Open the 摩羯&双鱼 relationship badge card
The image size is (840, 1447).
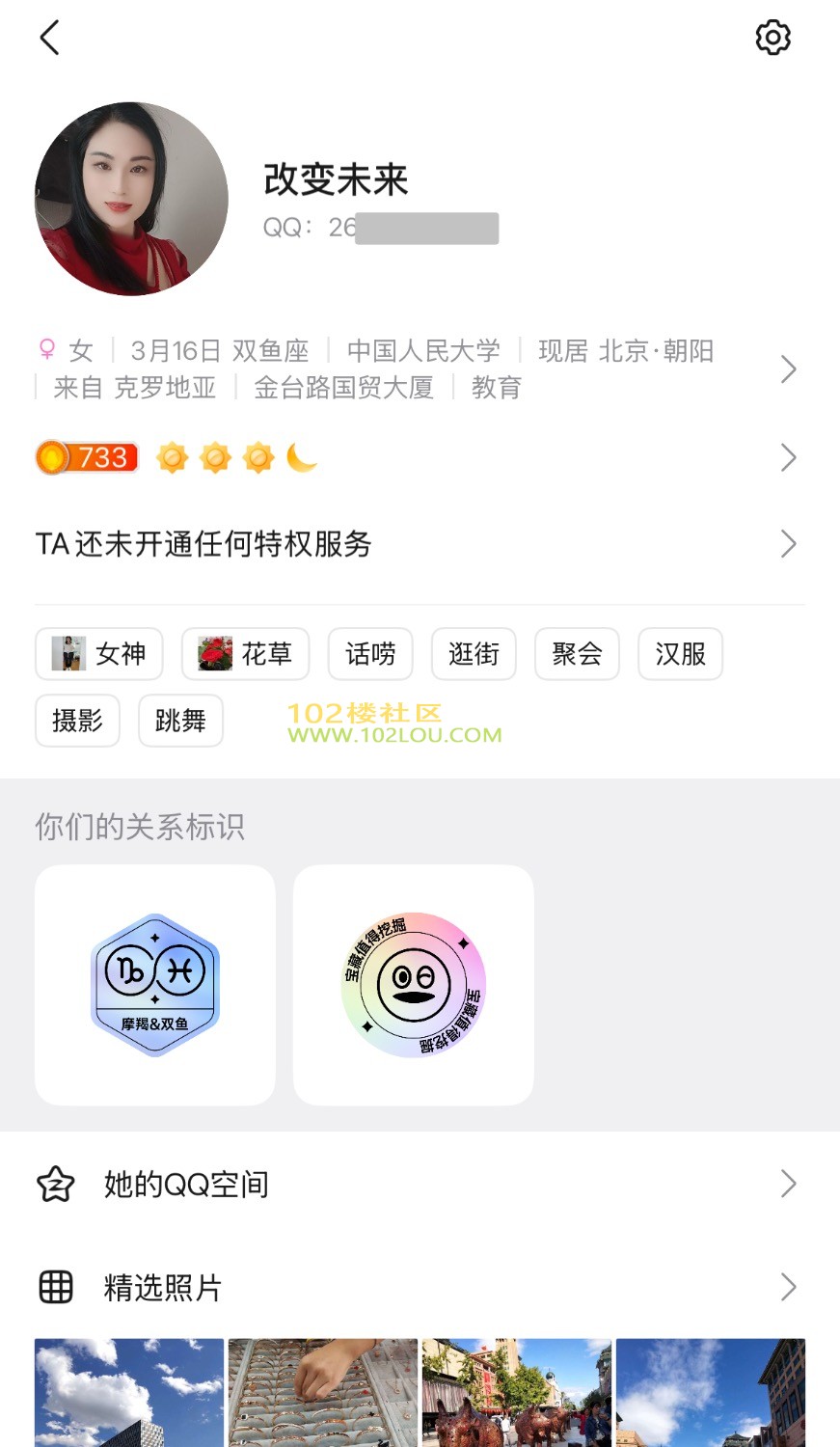155,985
